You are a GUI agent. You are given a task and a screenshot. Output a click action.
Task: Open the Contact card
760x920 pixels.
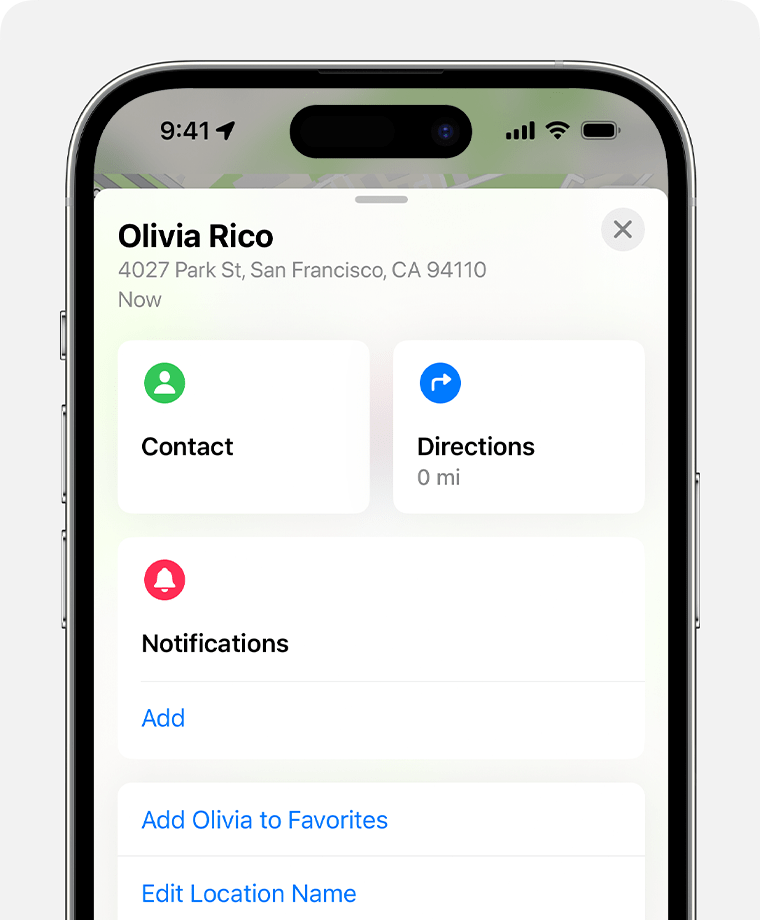click(x=243, y=427)
